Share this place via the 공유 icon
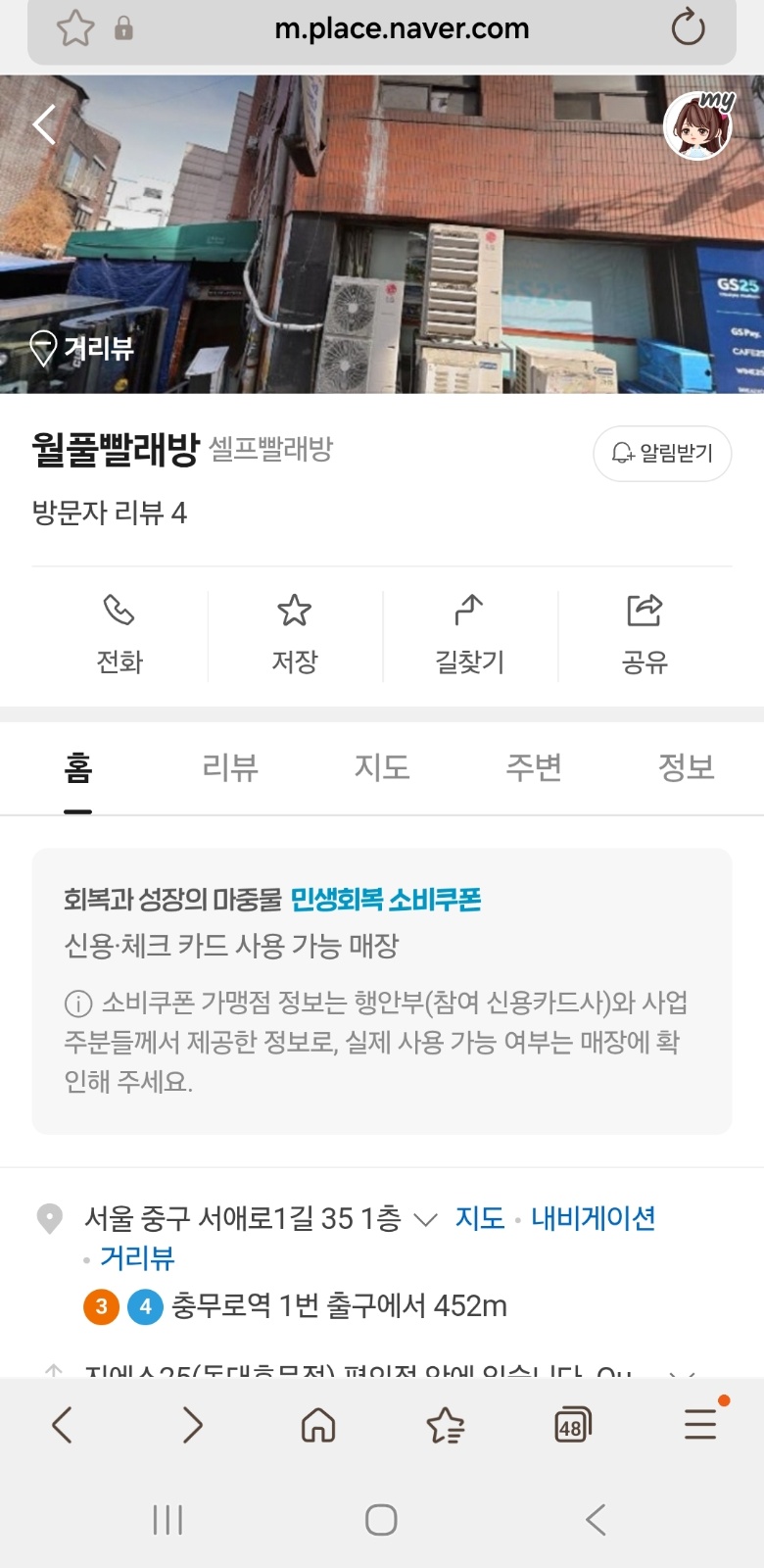The width and height of the screenshot is (764, 1568). click(644, 610)
